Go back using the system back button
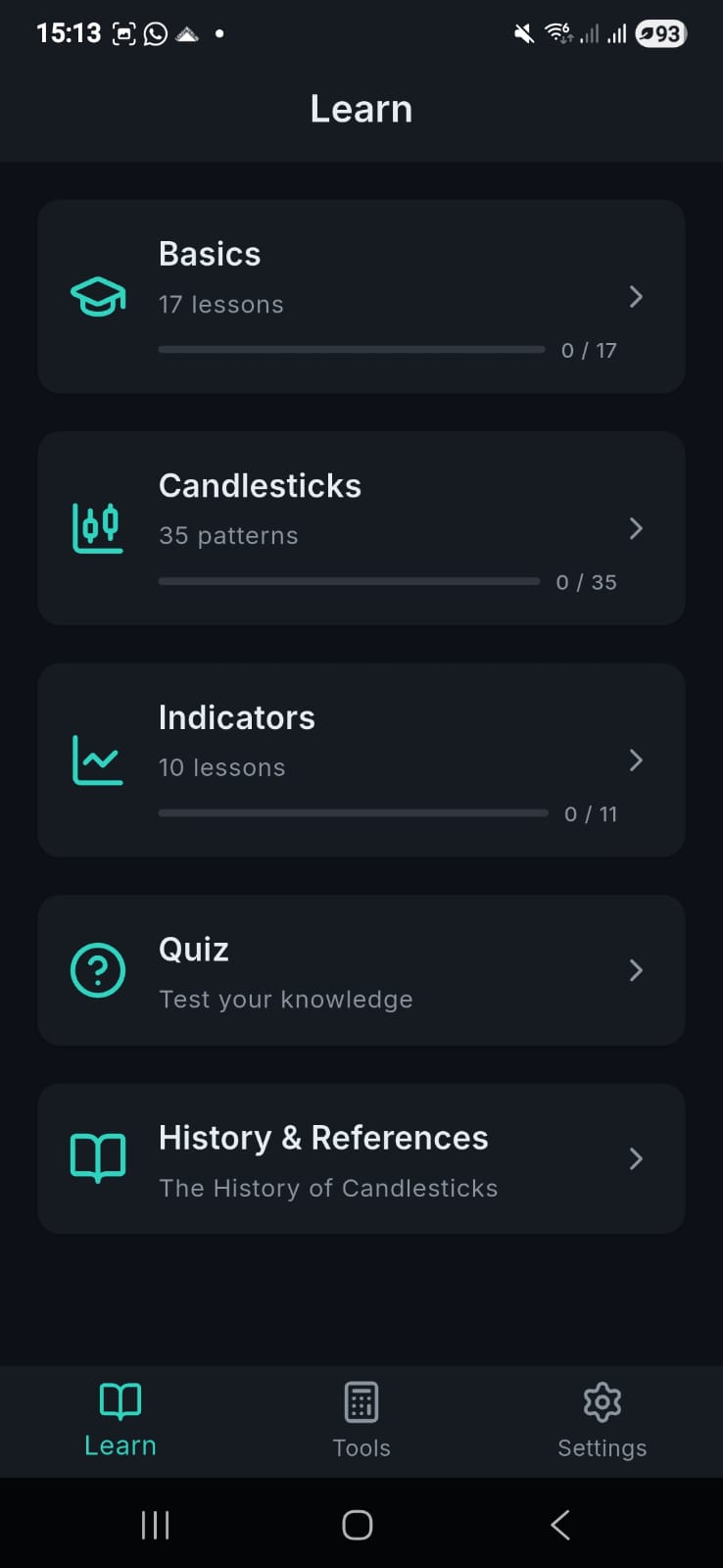 560,1525
